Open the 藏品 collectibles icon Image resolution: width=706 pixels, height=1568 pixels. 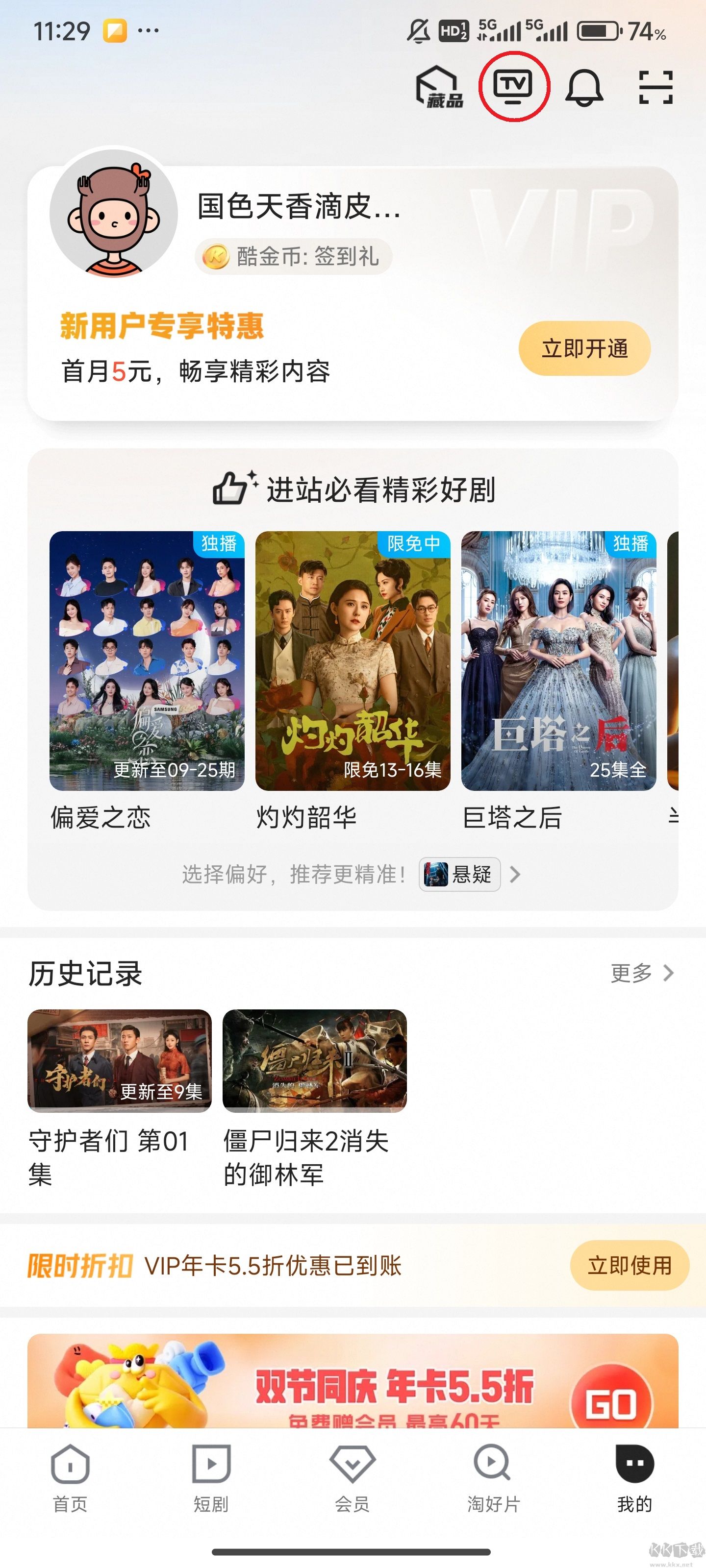tap(440, 88)
